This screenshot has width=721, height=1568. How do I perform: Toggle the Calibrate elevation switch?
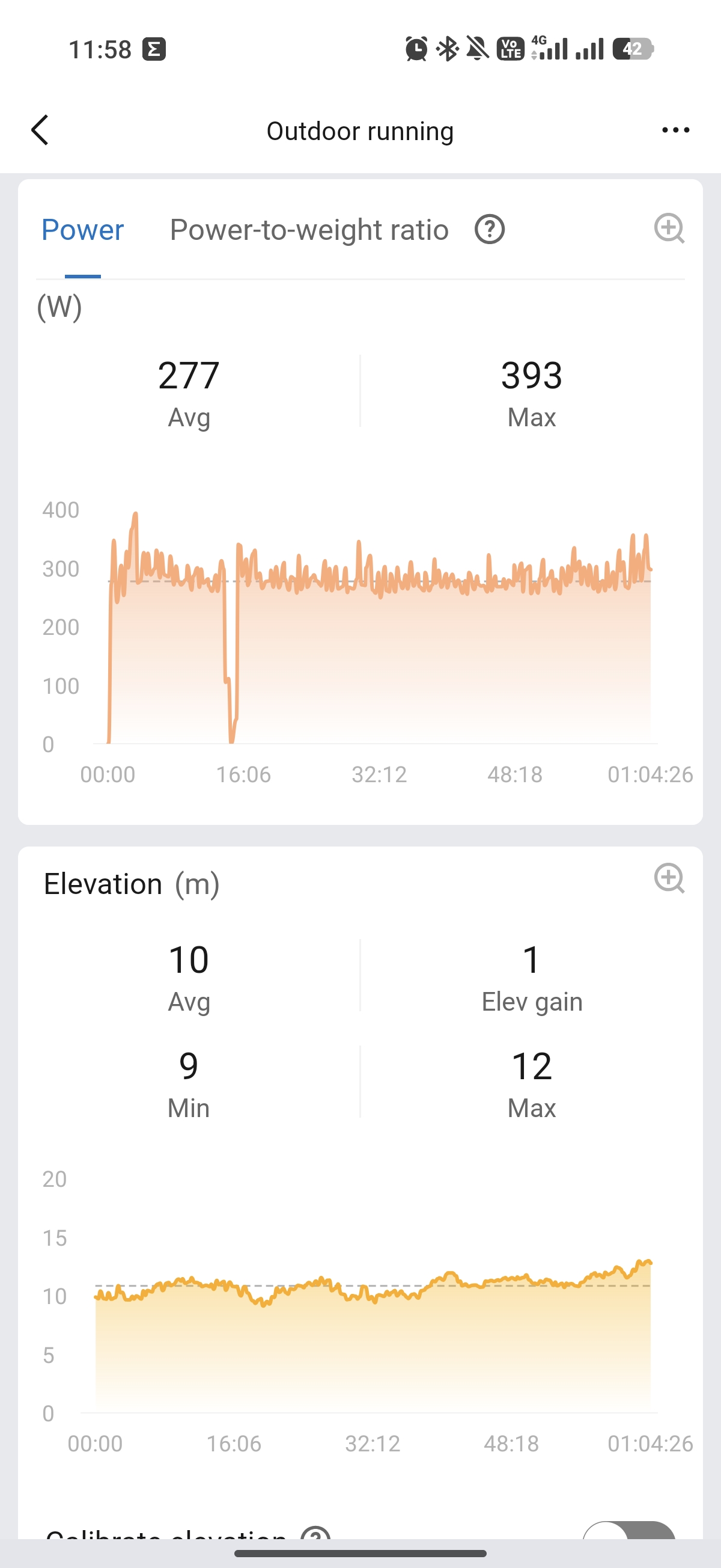click(628, 1531)
